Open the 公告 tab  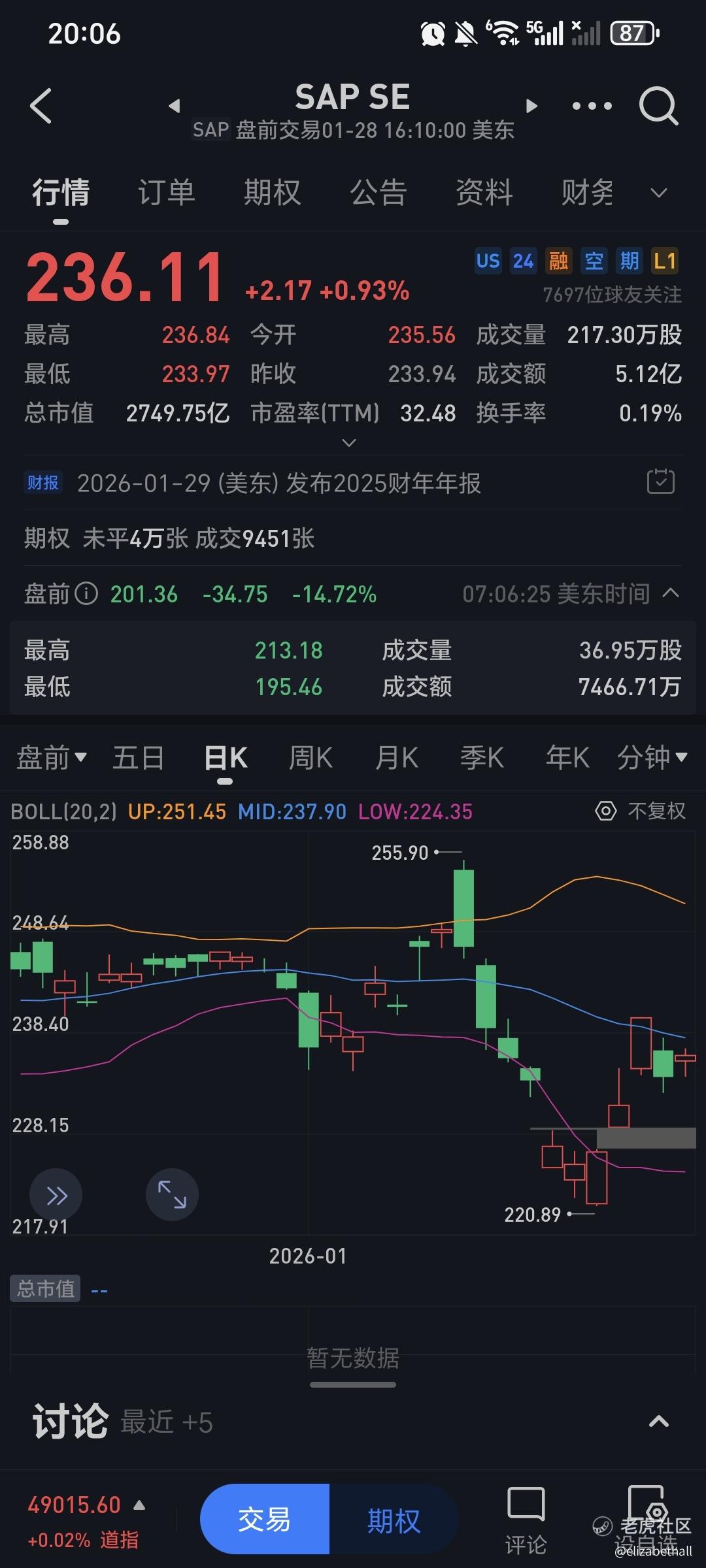(378, 193)
